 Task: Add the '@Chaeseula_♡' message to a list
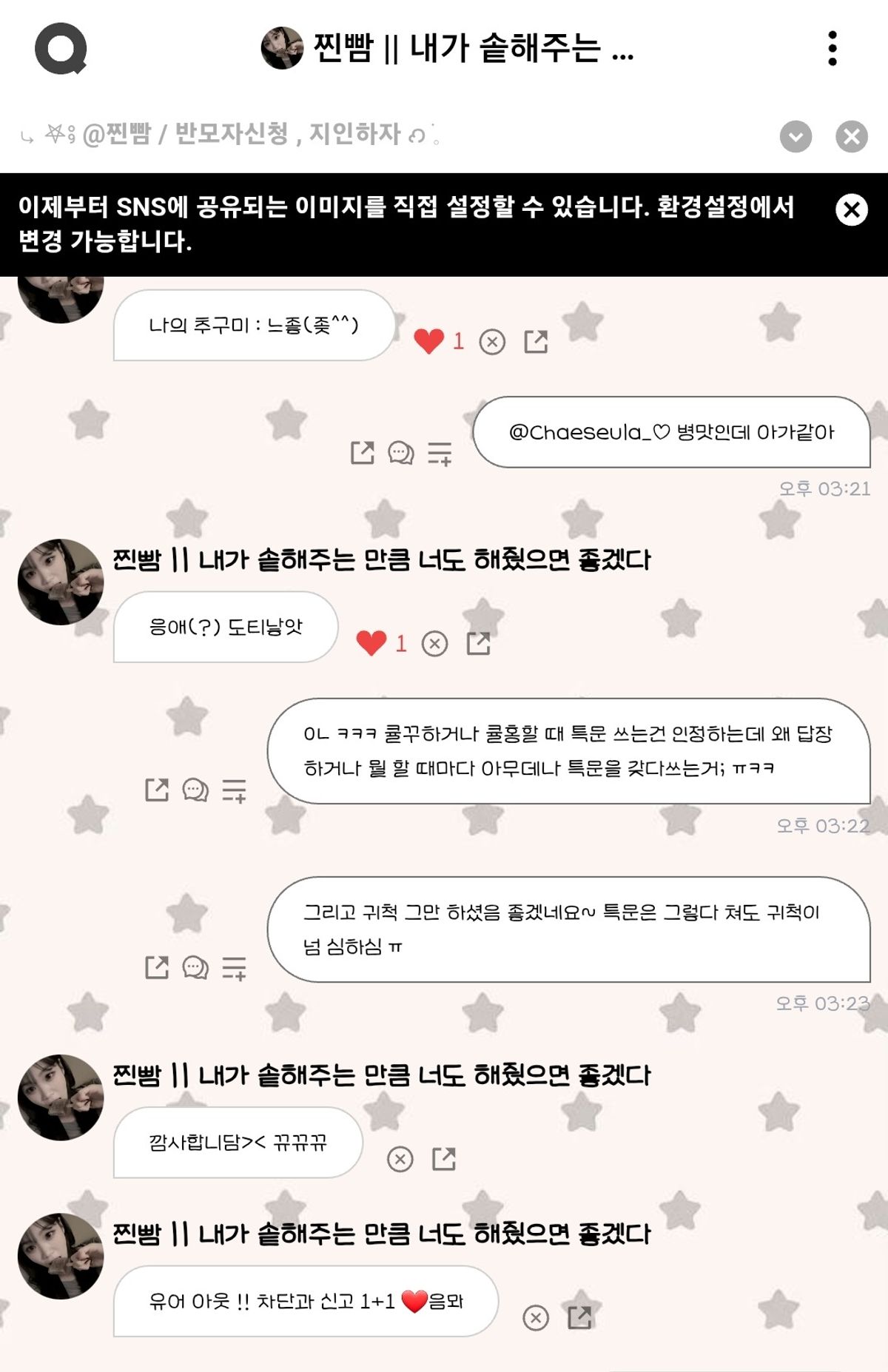click(x=440, y=453)
